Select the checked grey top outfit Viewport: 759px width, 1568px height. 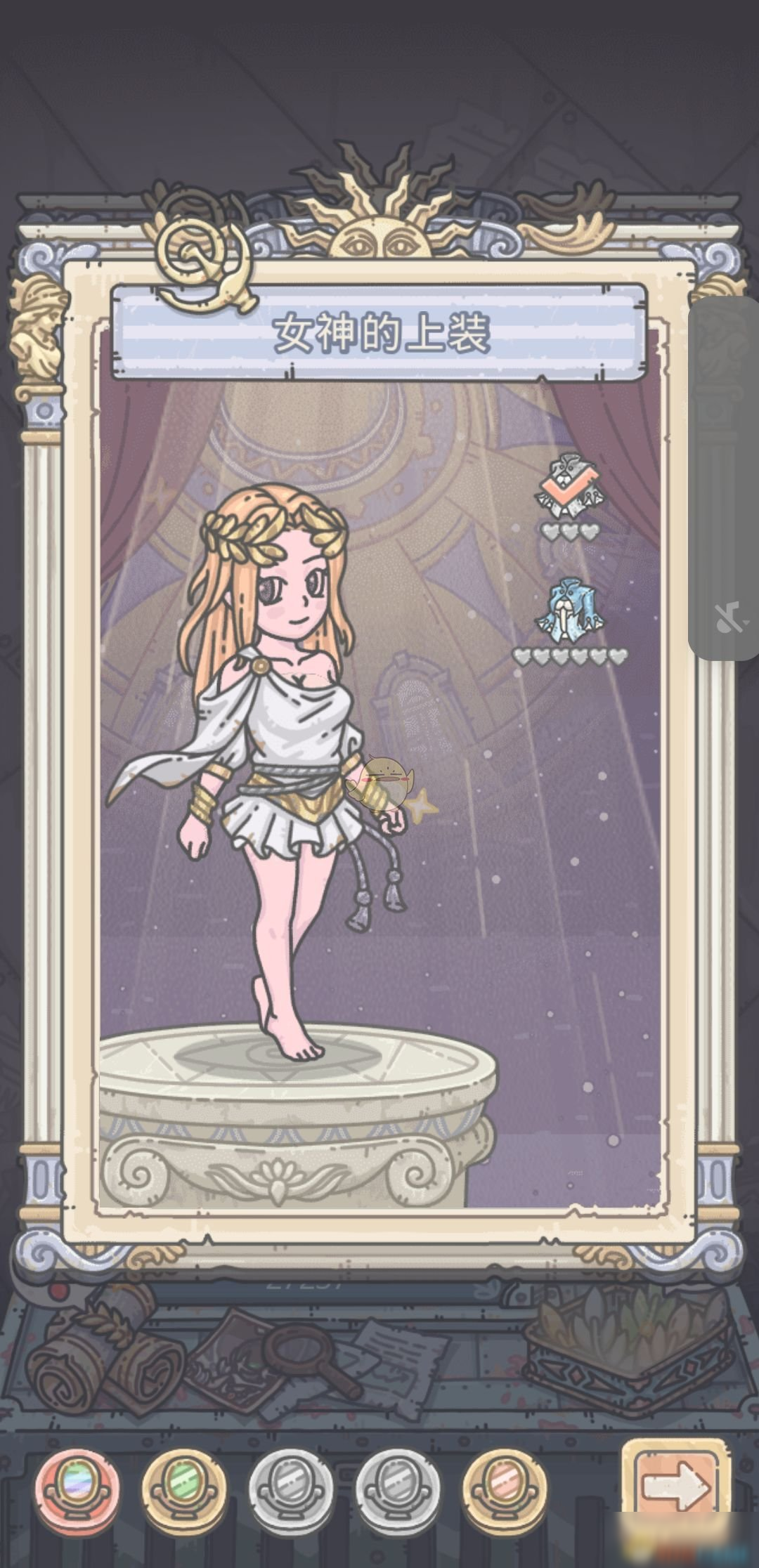pos(570,482)
